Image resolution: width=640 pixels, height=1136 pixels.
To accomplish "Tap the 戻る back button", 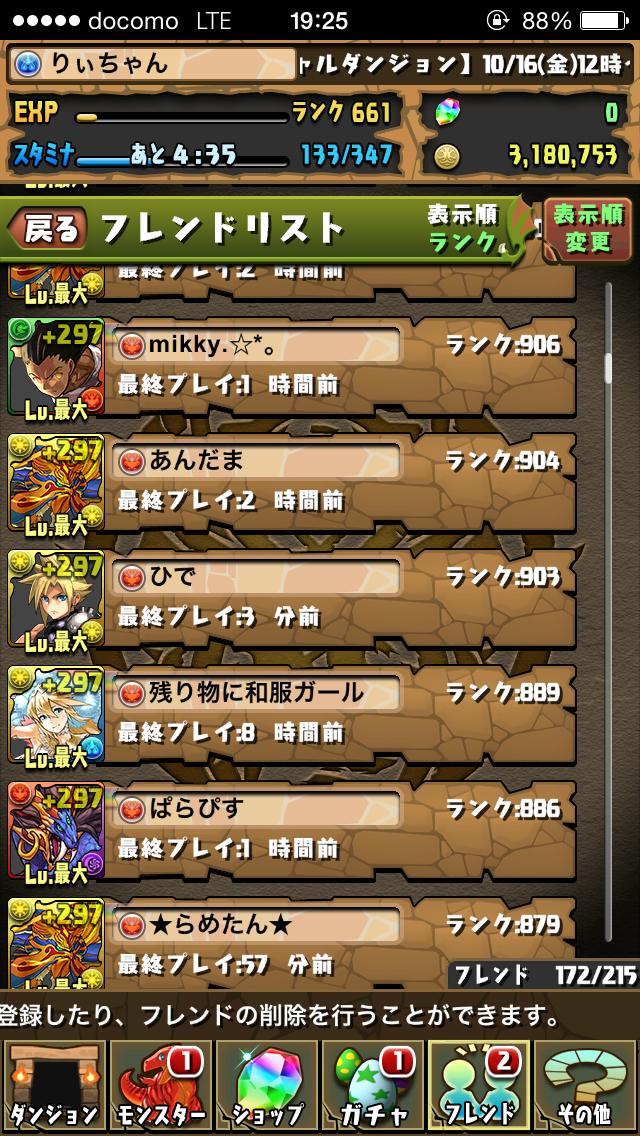I will [x=48, y=230].
